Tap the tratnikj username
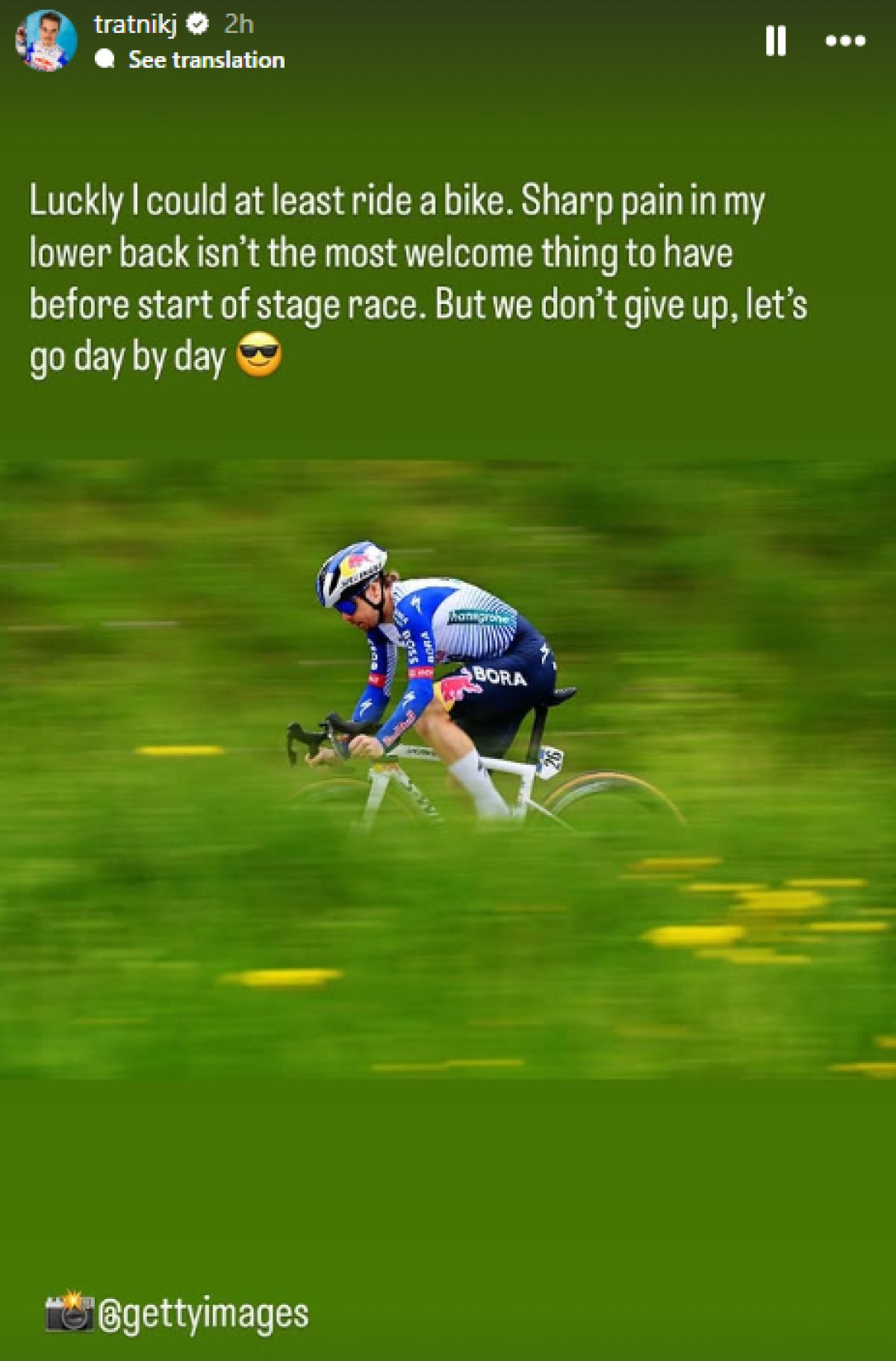 135,25
